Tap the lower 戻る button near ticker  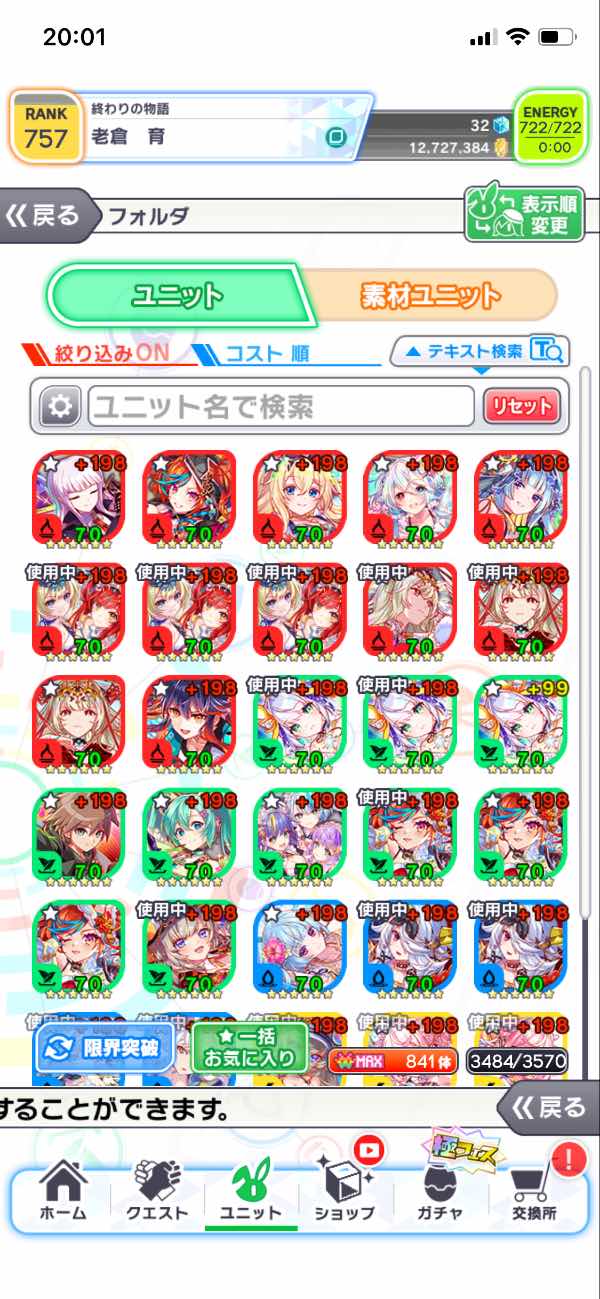pyautogui.click(x=547, y=1108)
